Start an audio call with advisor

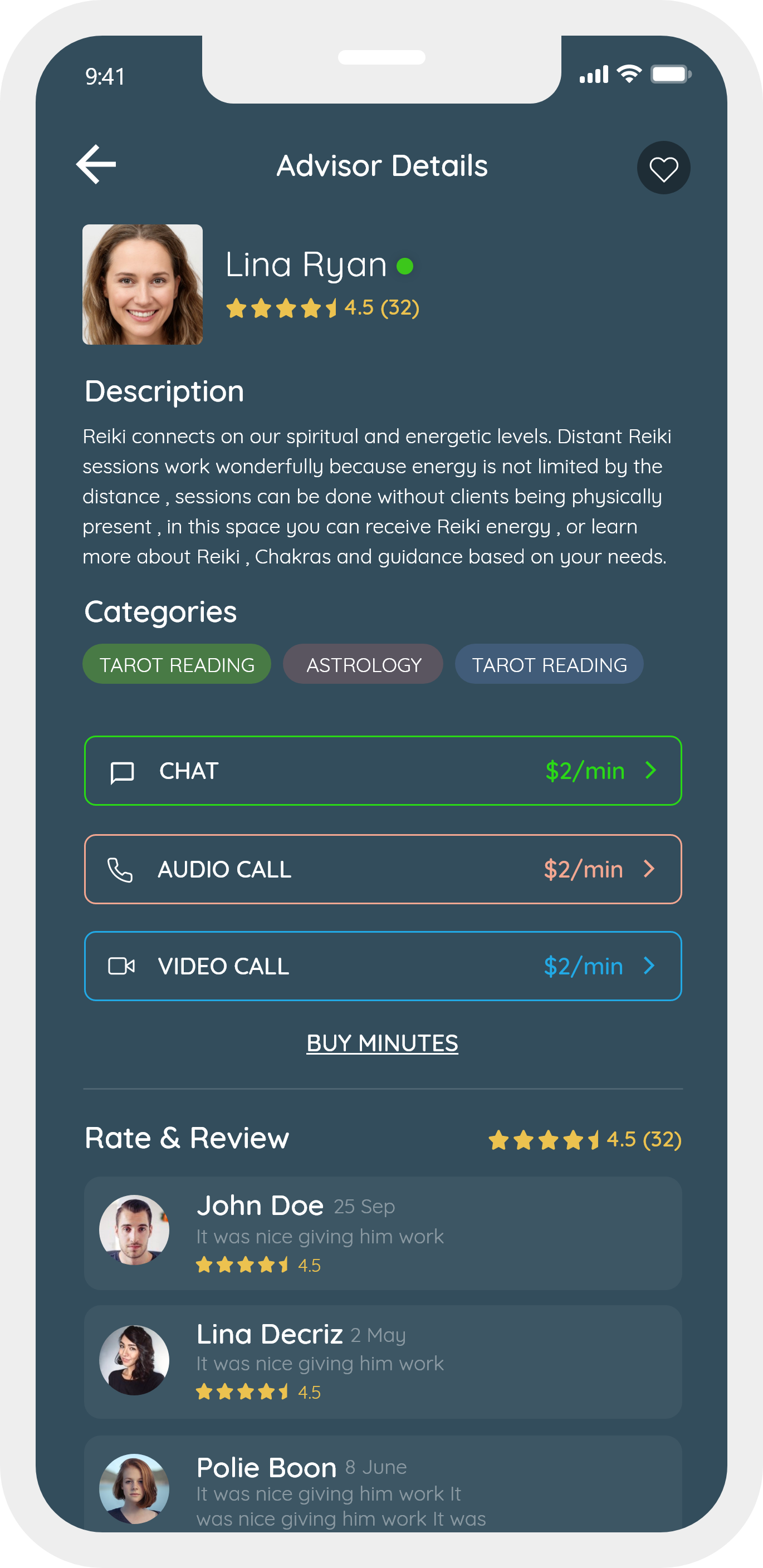tap(383, 869)
